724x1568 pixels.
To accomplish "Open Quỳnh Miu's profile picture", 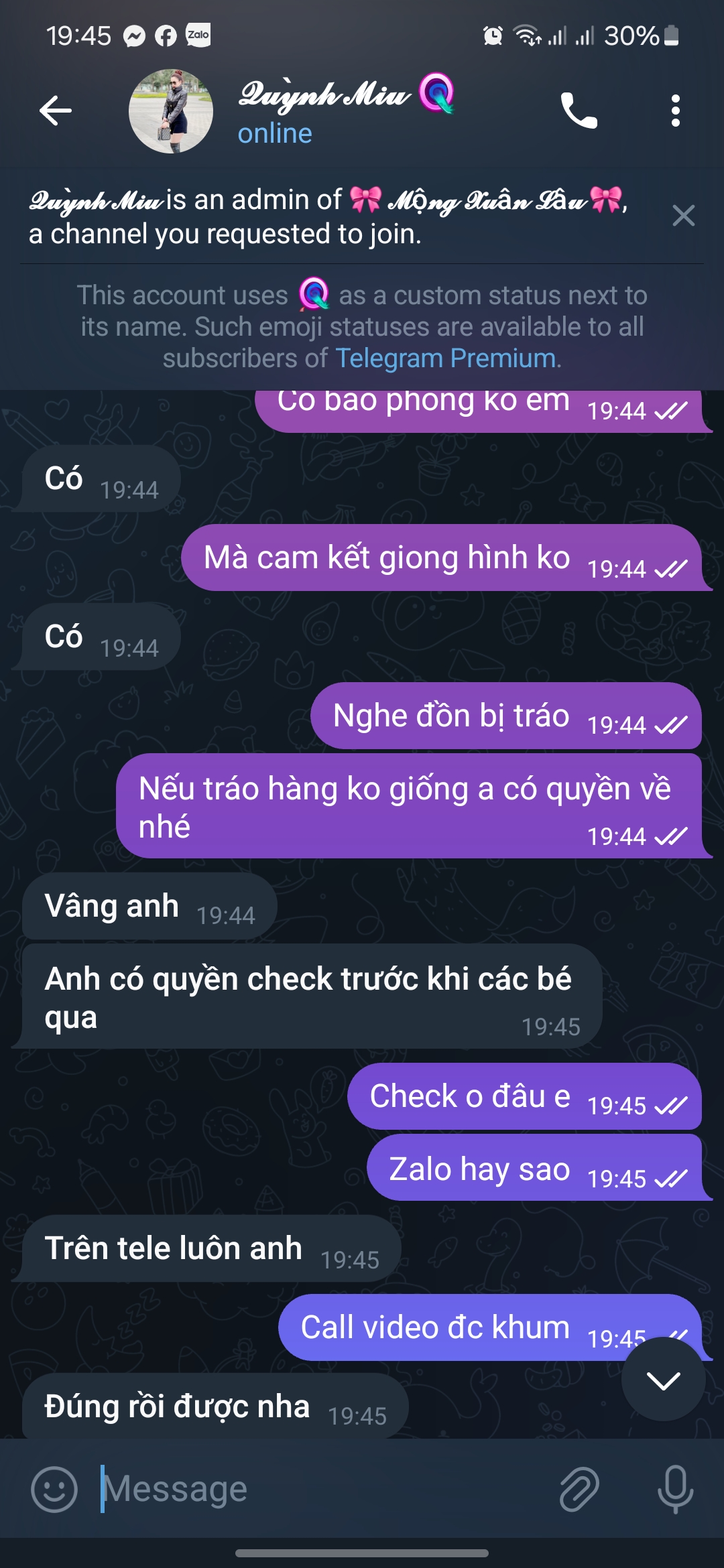I will tap(171, 111).
